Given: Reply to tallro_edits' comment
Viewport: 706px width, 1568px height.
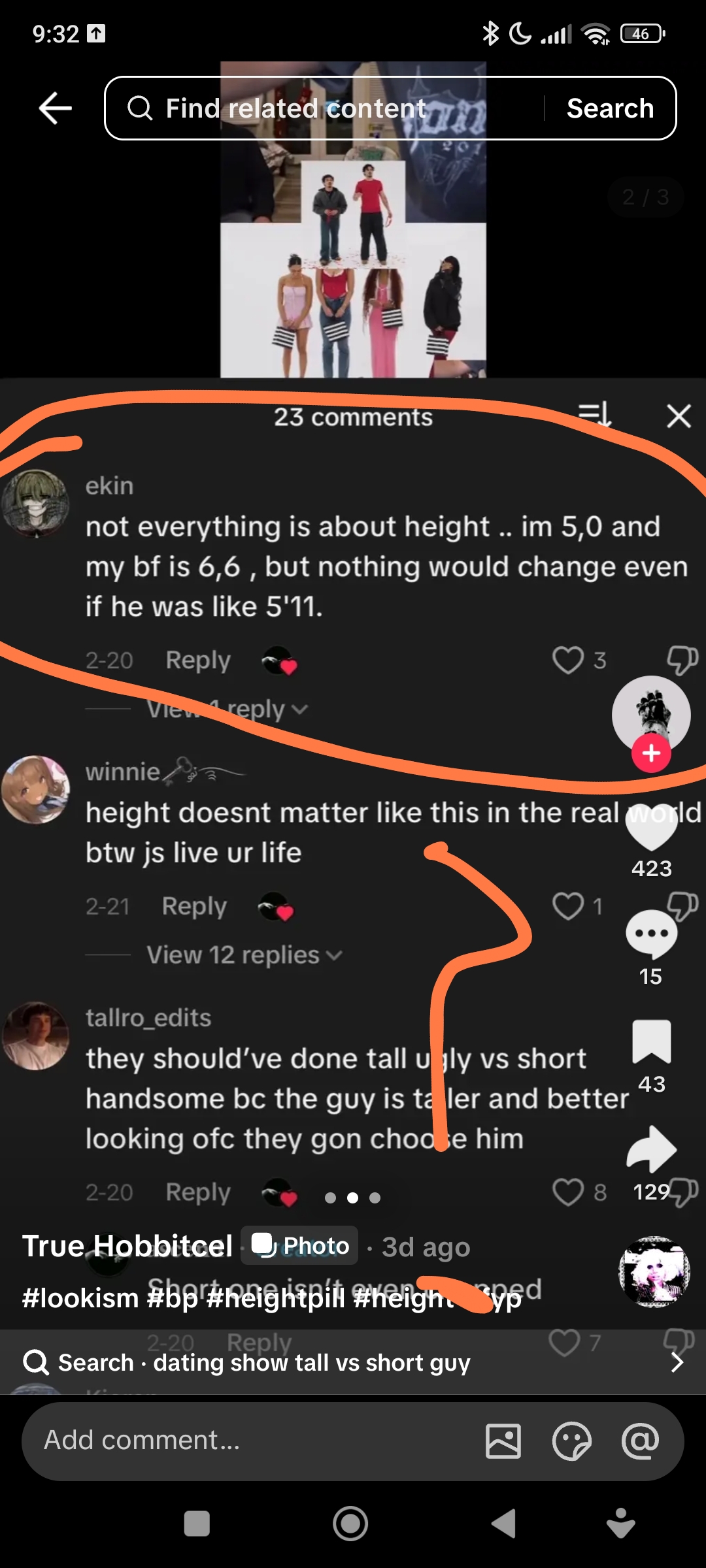Looking at the screenshot, I should click(197, 1192).
